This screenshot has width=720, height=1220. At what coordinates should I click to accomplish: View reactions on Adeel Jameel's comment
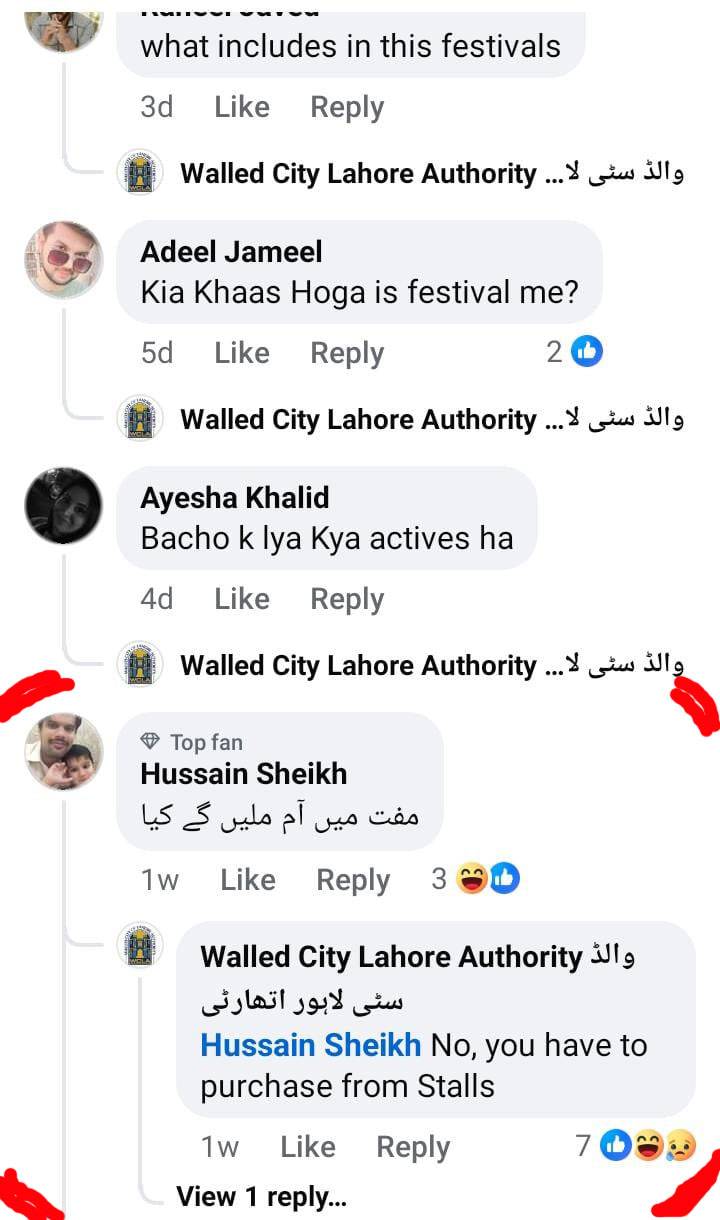tap(574, 352)
